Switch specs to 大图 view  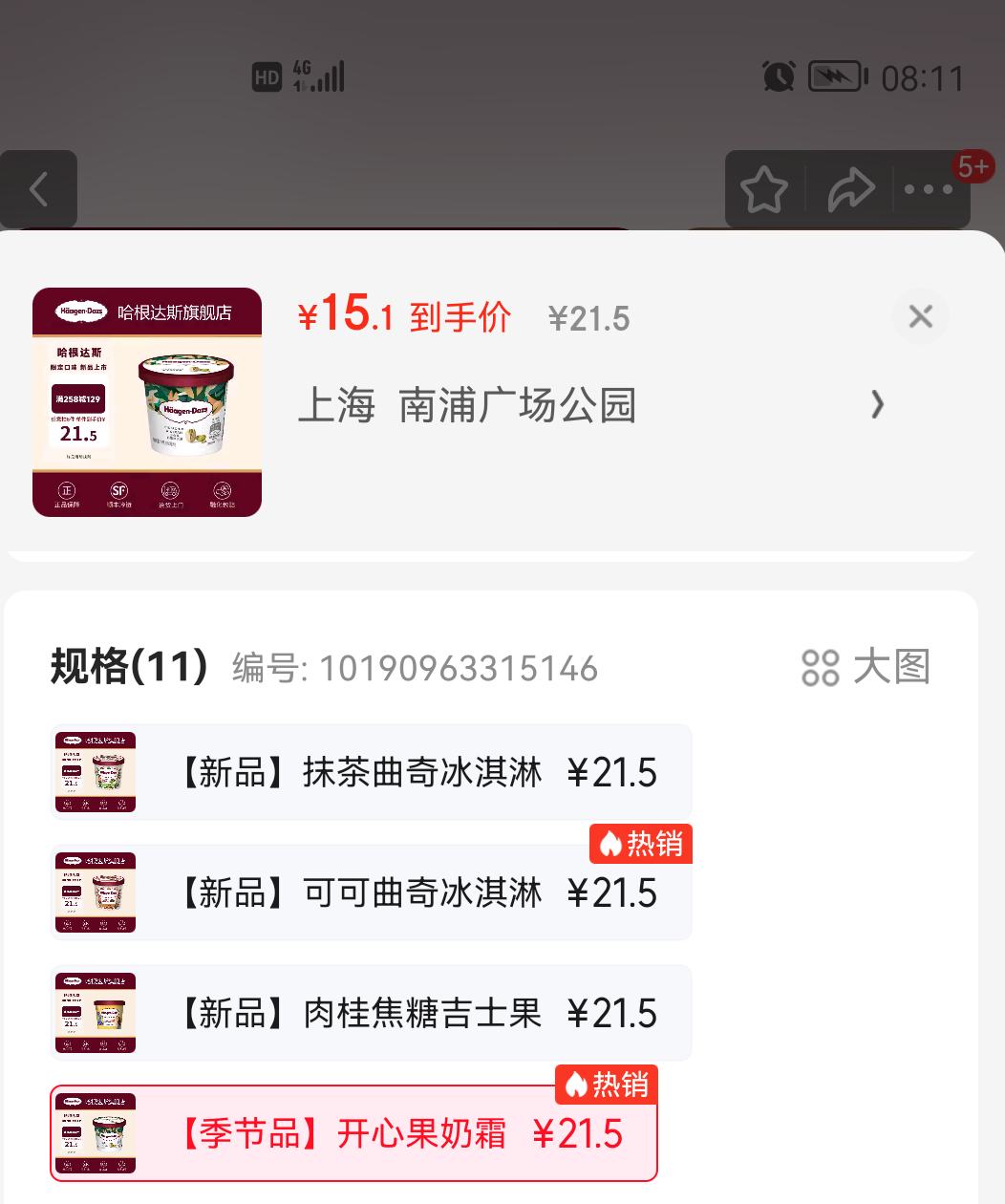tap(866, 667)
